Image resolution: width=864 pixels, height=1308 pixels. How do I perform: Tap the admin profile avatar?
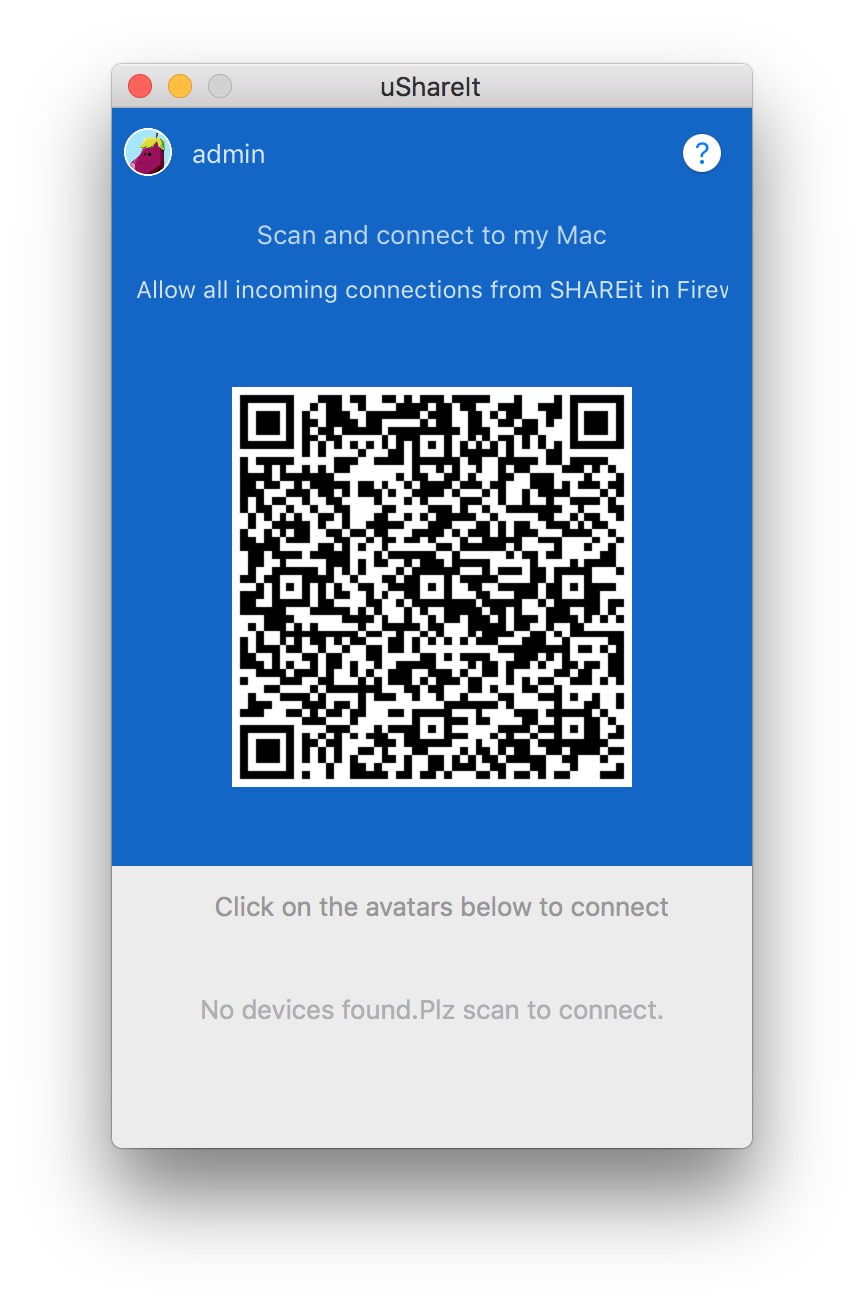(x=148, y=153)
